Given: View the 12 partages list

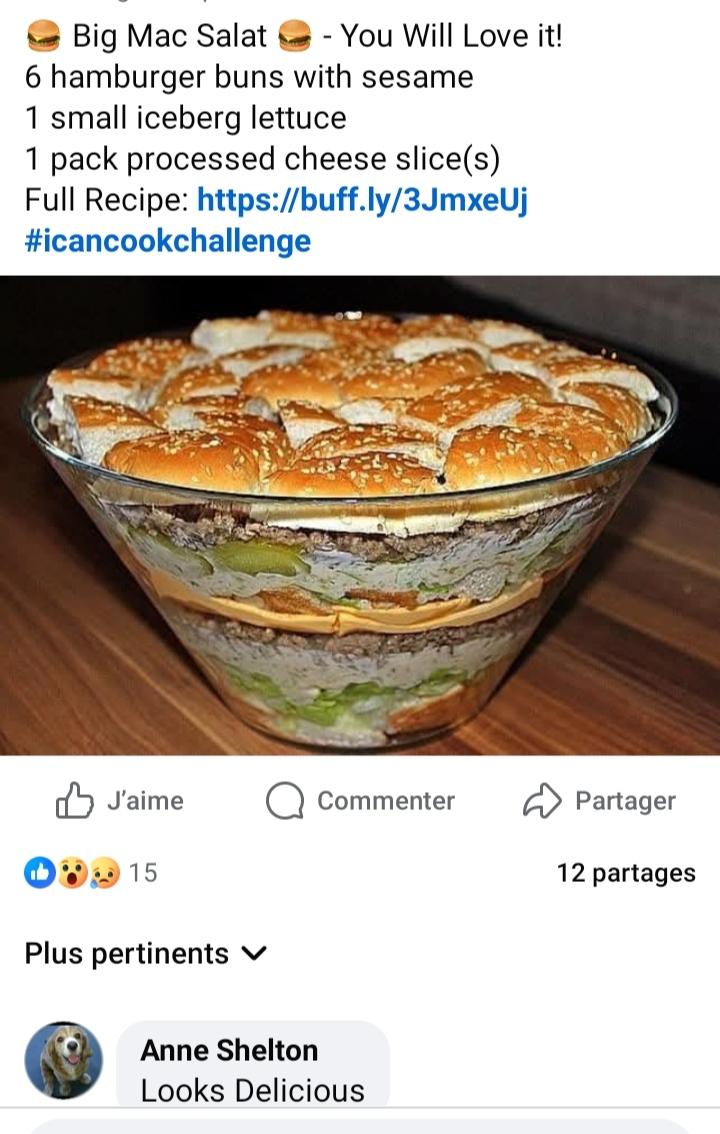Looking at the screenshot, I should (625, 873).
